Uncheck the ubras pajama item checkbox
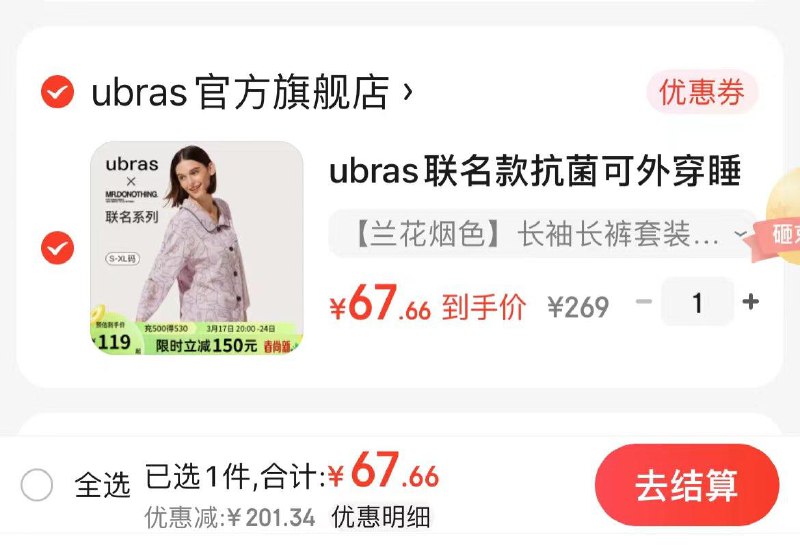The height and width of the screenshot is (550, 800). (x=57, y=247)
